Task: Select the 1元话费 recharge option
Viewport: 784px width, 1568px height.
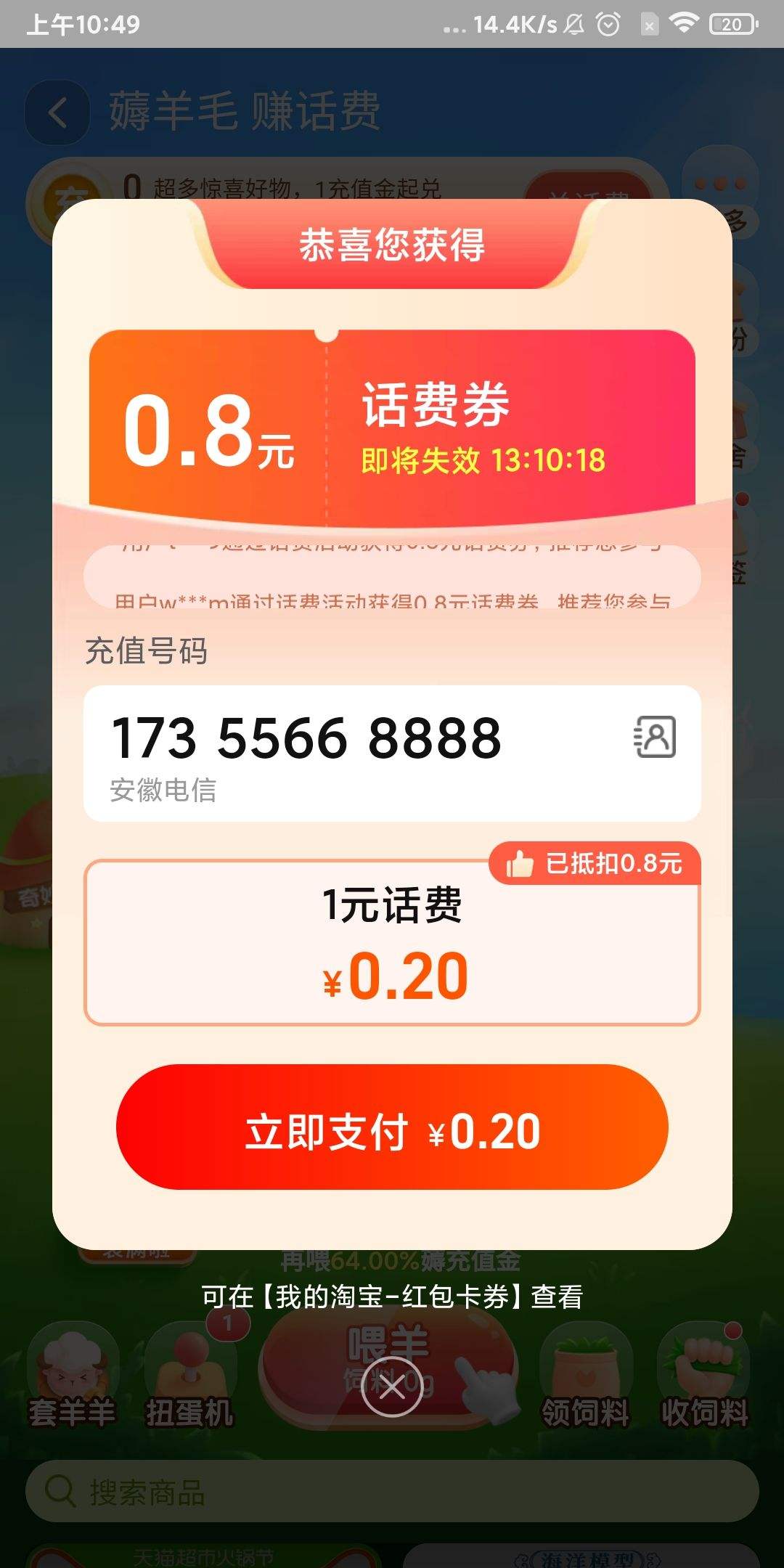Action: click(x=392, y=944)
